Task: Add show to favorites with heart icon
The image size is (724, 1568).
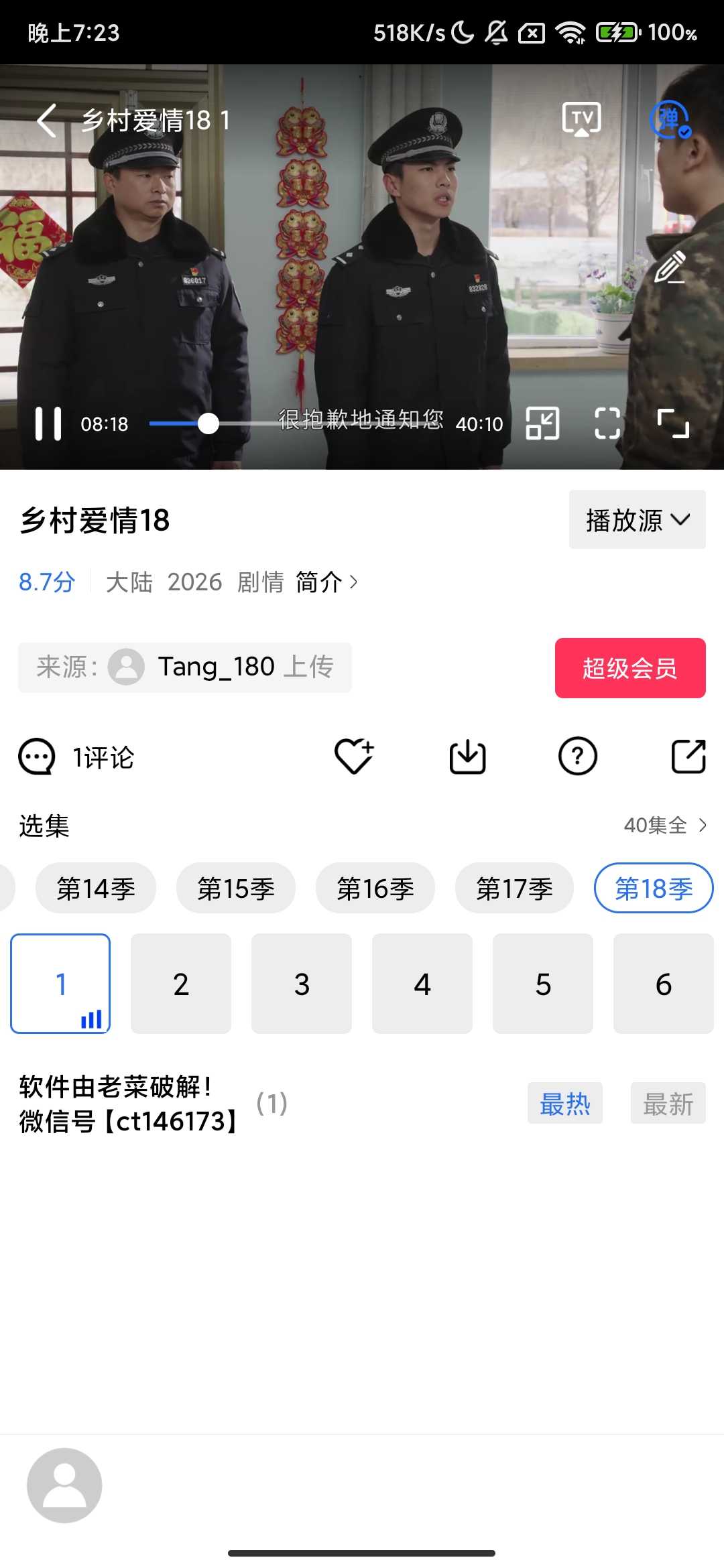Action: click(353, 757)
